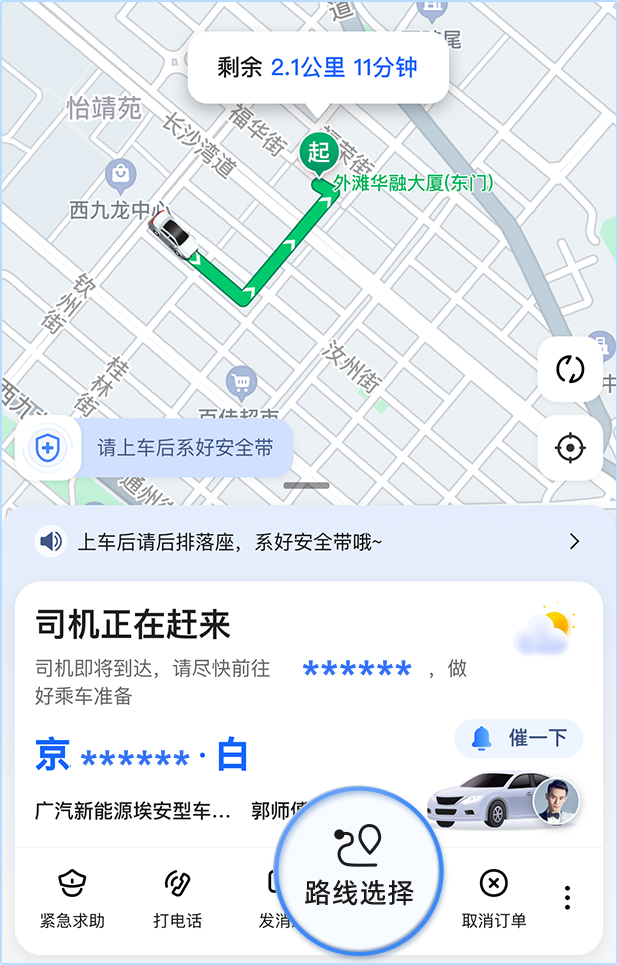Call the driver via 打电话
This screenshot has width=618, height=965.
(x=177, y=898)
